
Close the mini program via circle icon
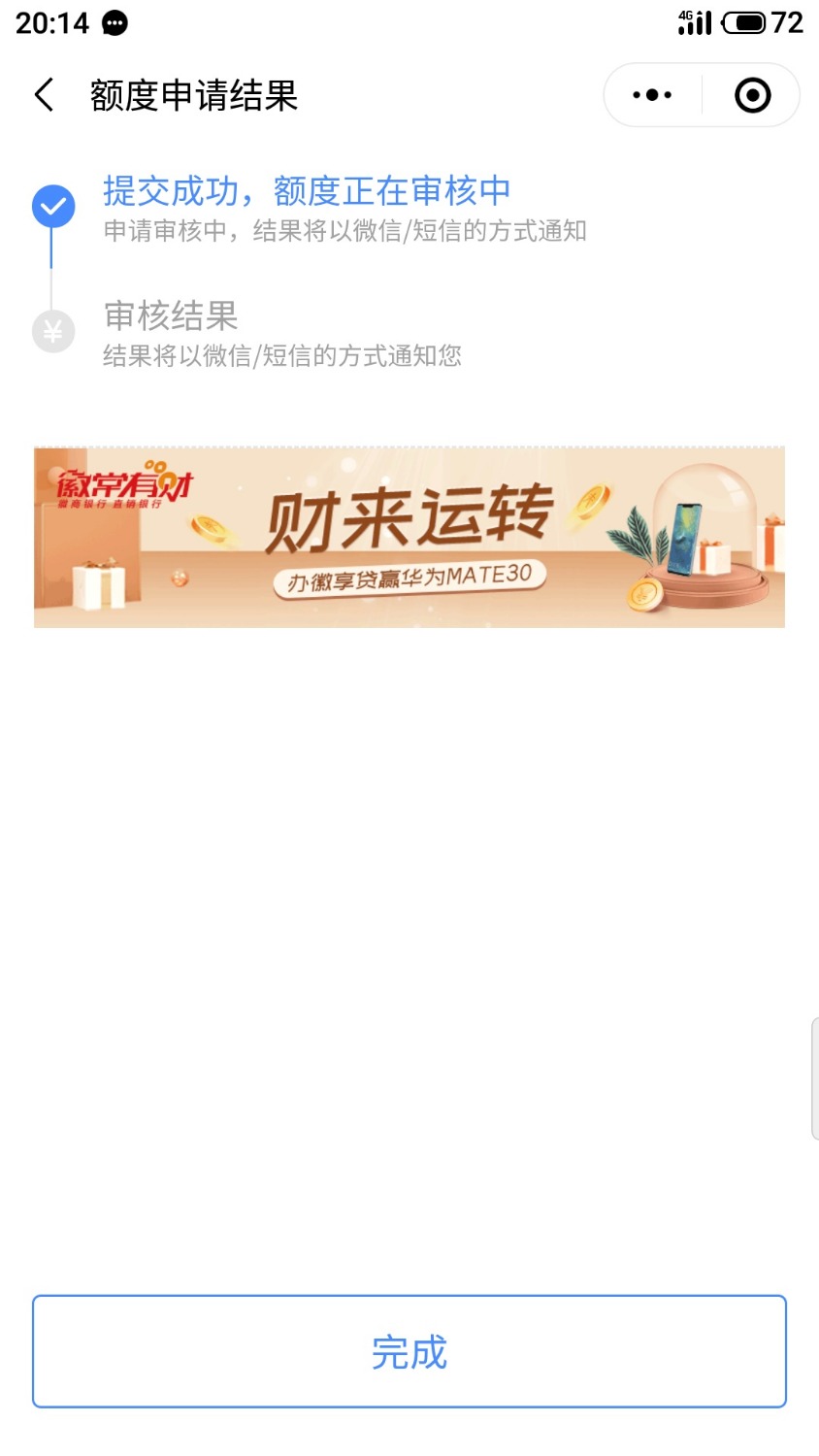tap(752, 95)
